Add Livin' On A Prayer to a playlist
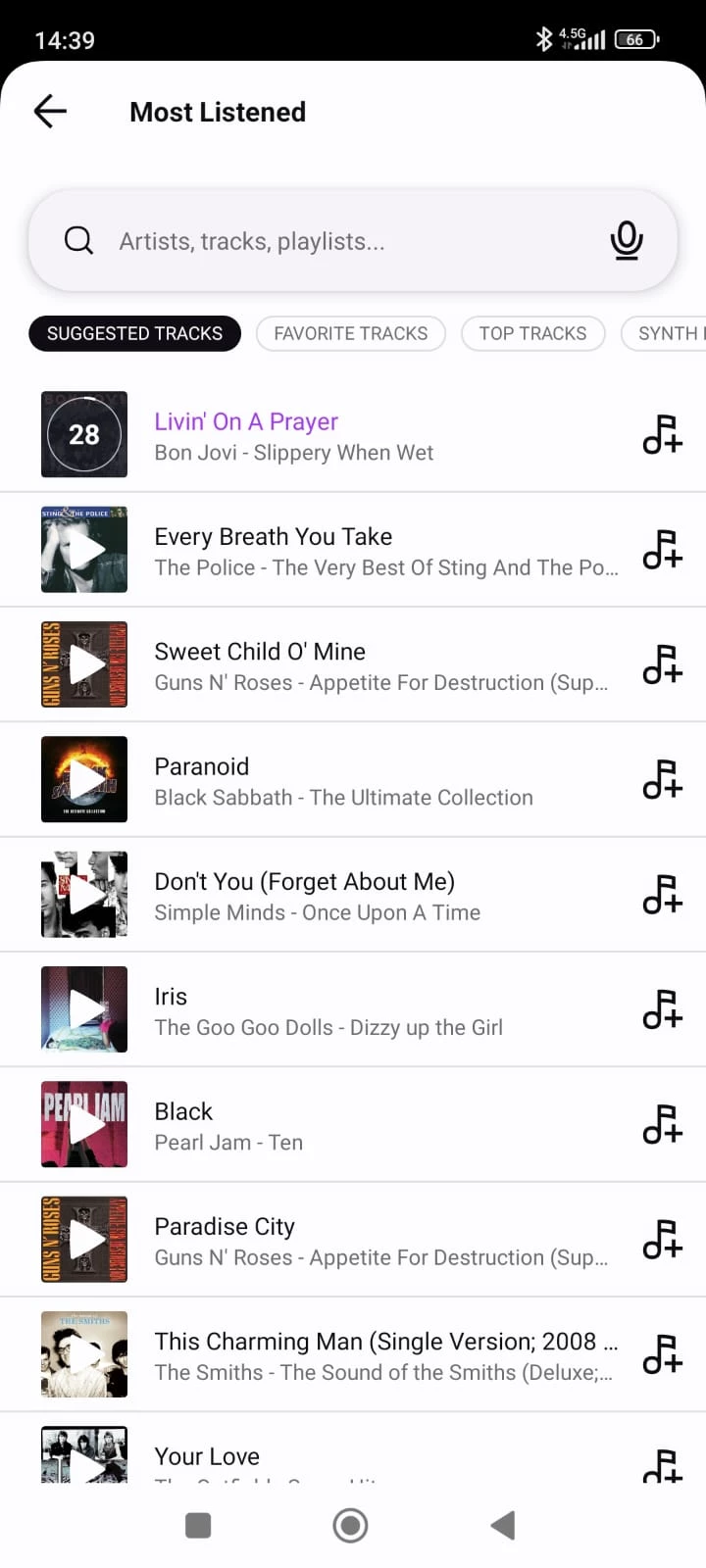Viewport: 706px width, 1568px height. 662,434
